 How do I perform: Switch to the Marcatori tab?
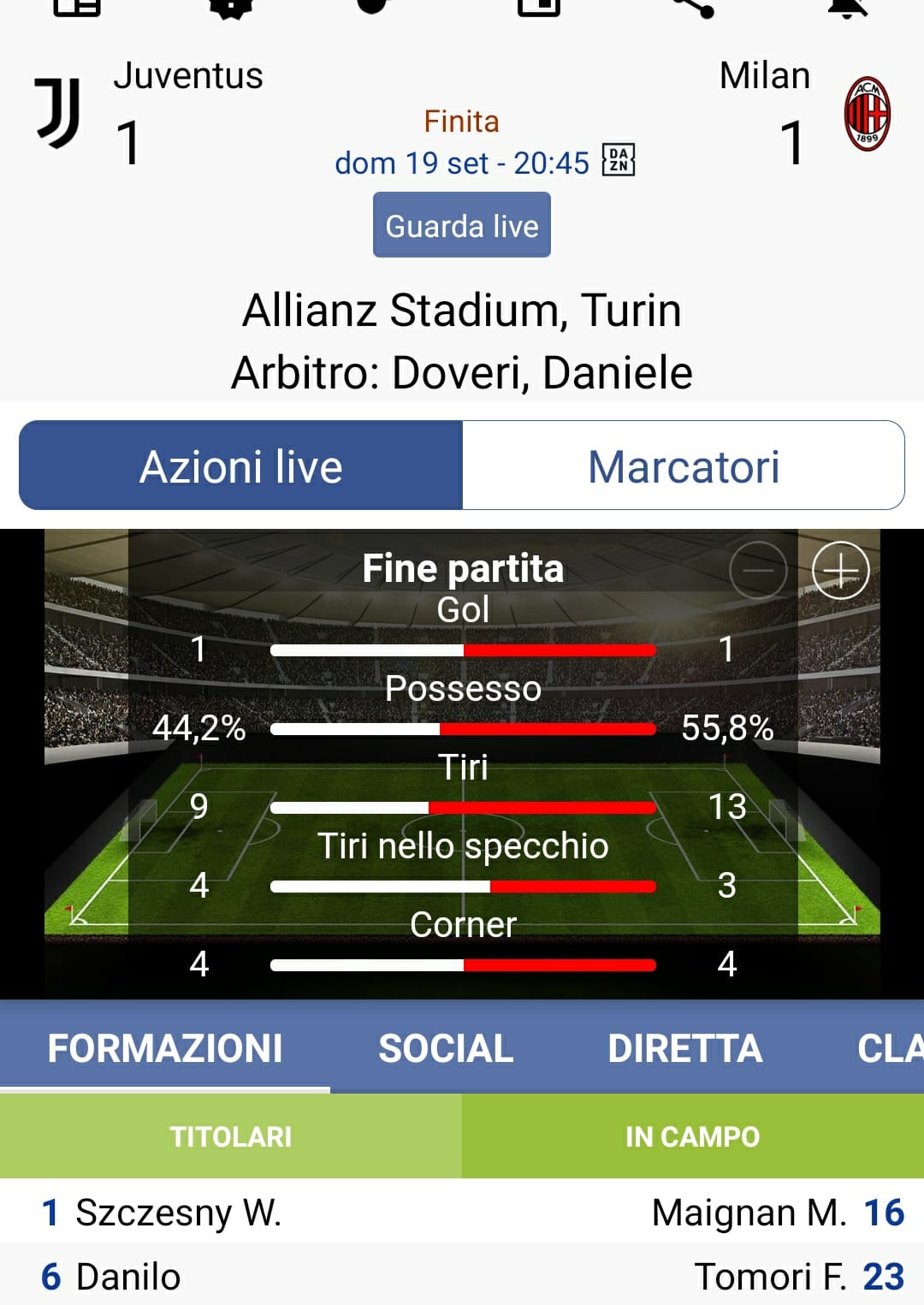click(x=683, y=466)
